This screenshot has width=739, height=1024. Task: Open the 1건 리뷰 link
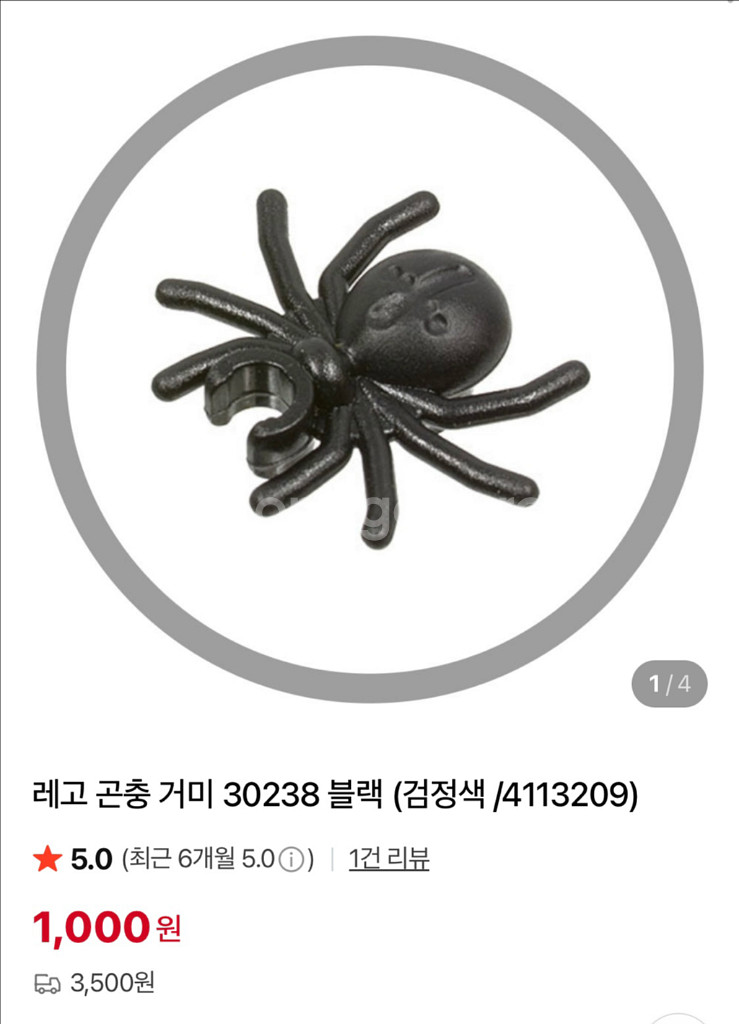[x=389, y=858]
